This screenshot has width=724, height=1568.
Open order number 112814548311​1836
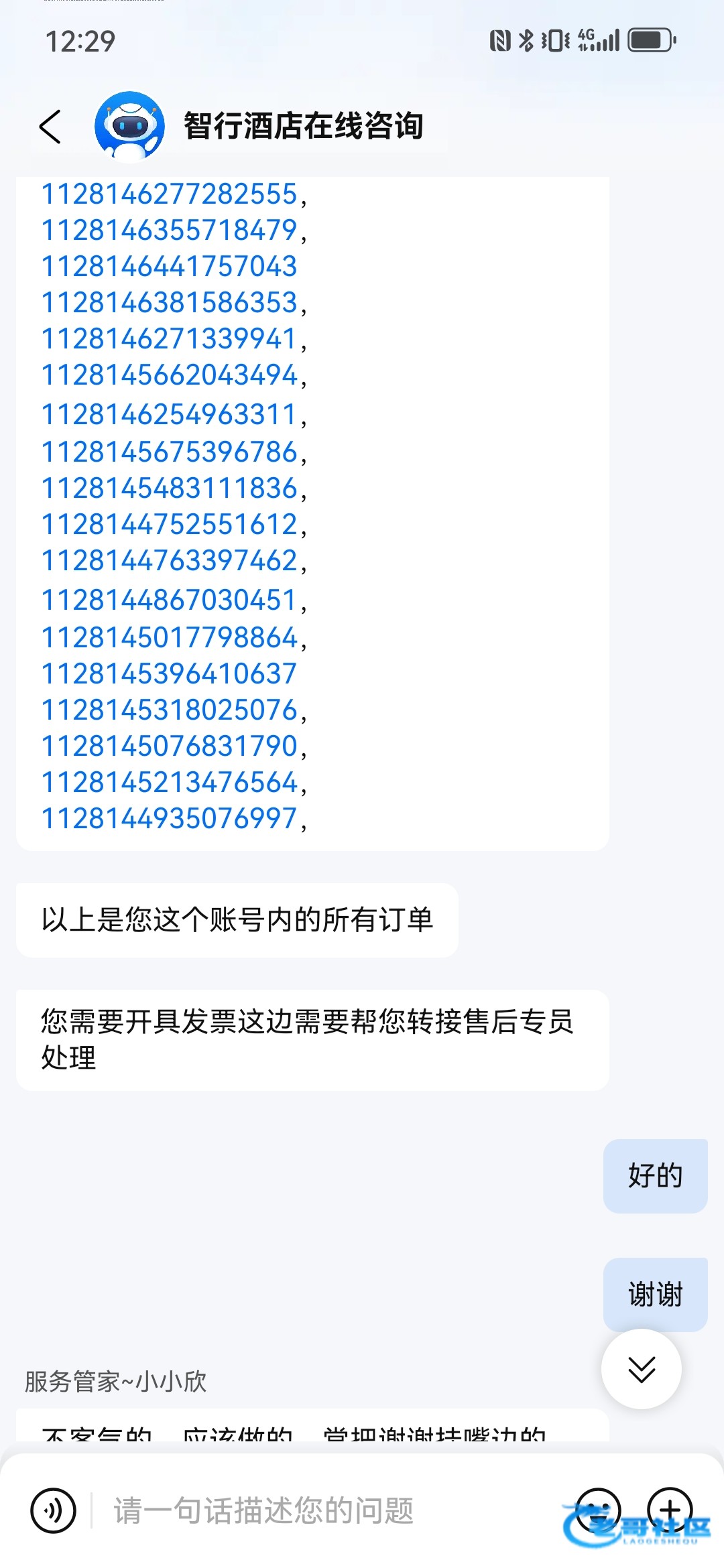[169, 488]
